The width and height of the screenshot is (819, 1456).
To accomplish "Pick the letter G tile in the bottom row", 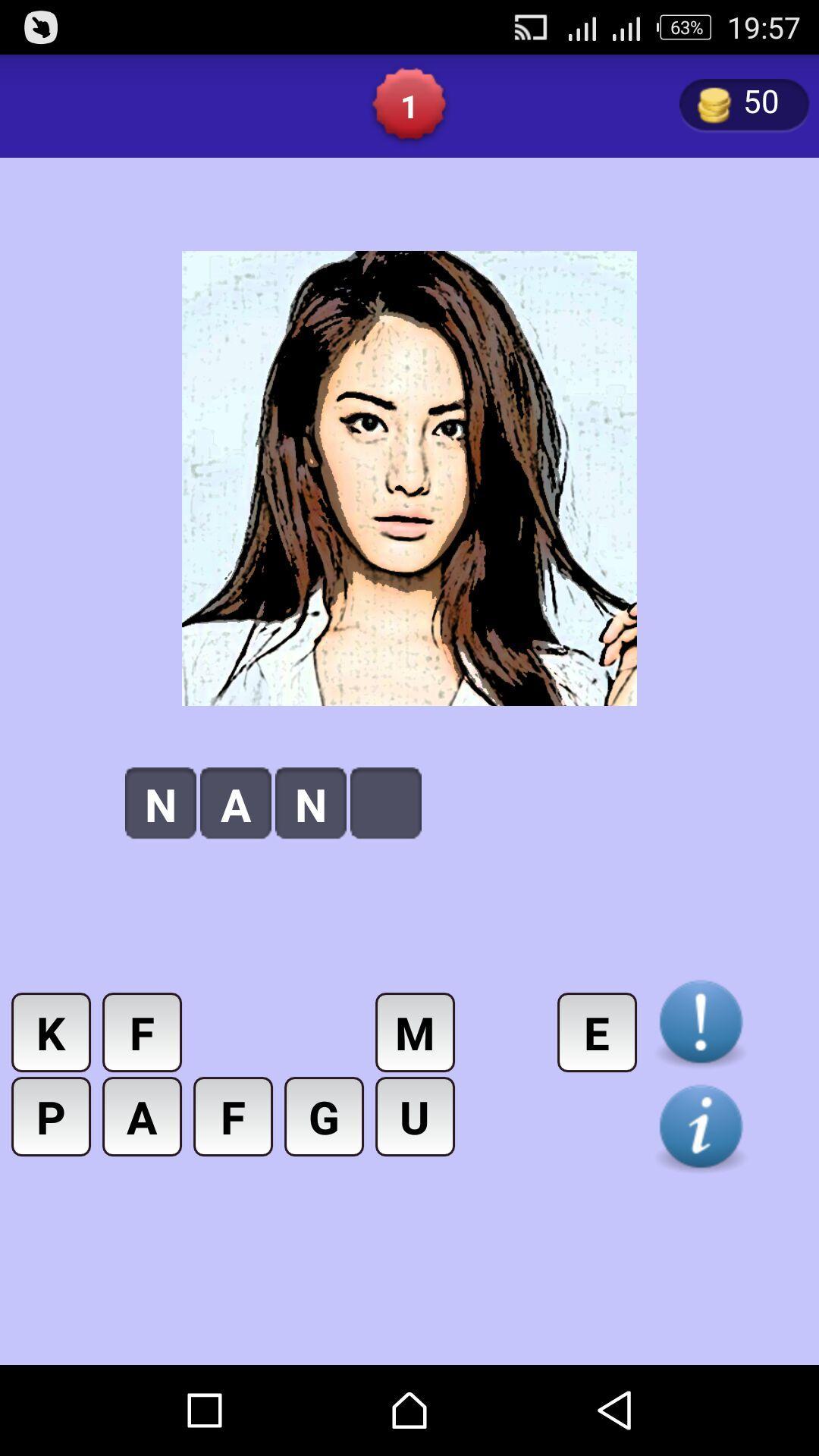I will [x=324, y=1116].
